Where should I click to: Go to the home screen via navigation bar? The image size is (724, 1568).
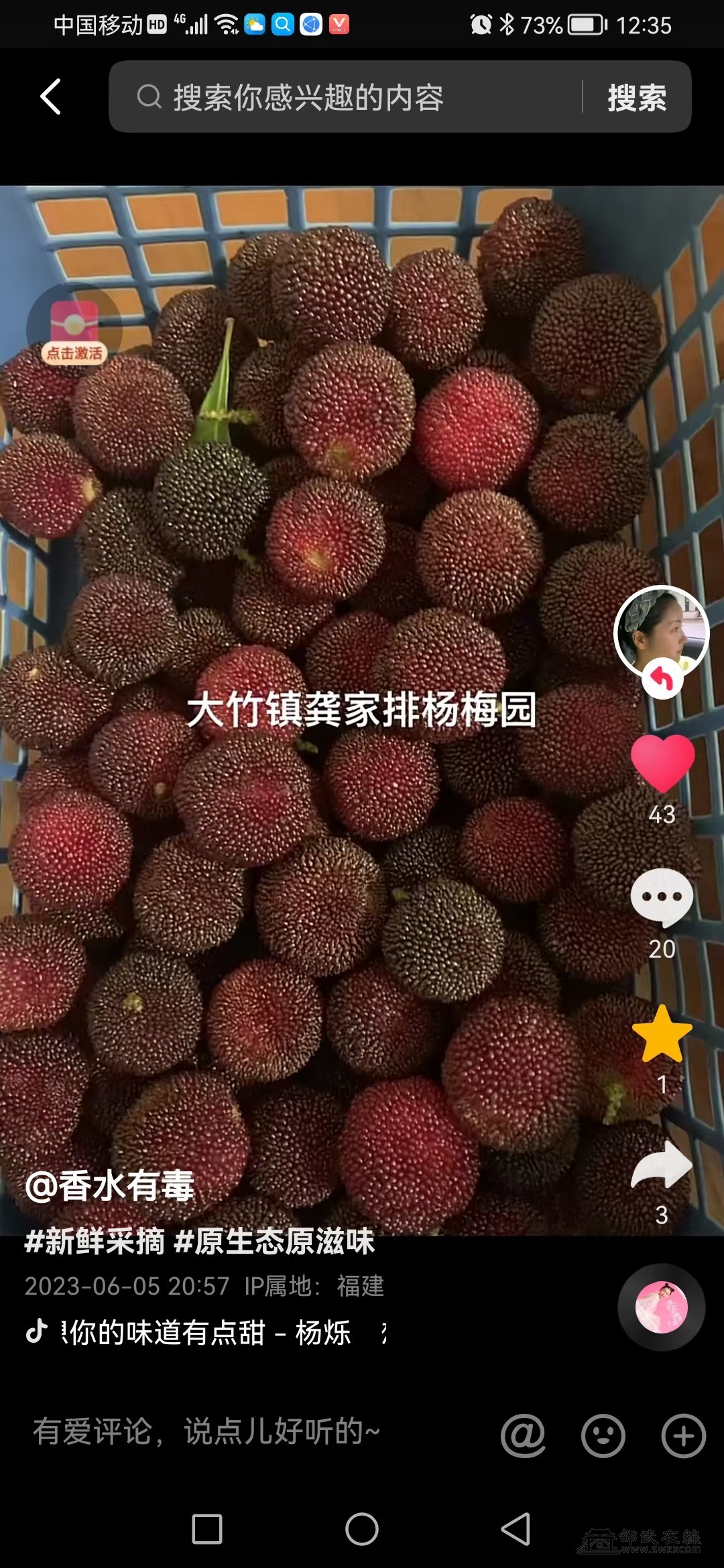(362, 1529)
